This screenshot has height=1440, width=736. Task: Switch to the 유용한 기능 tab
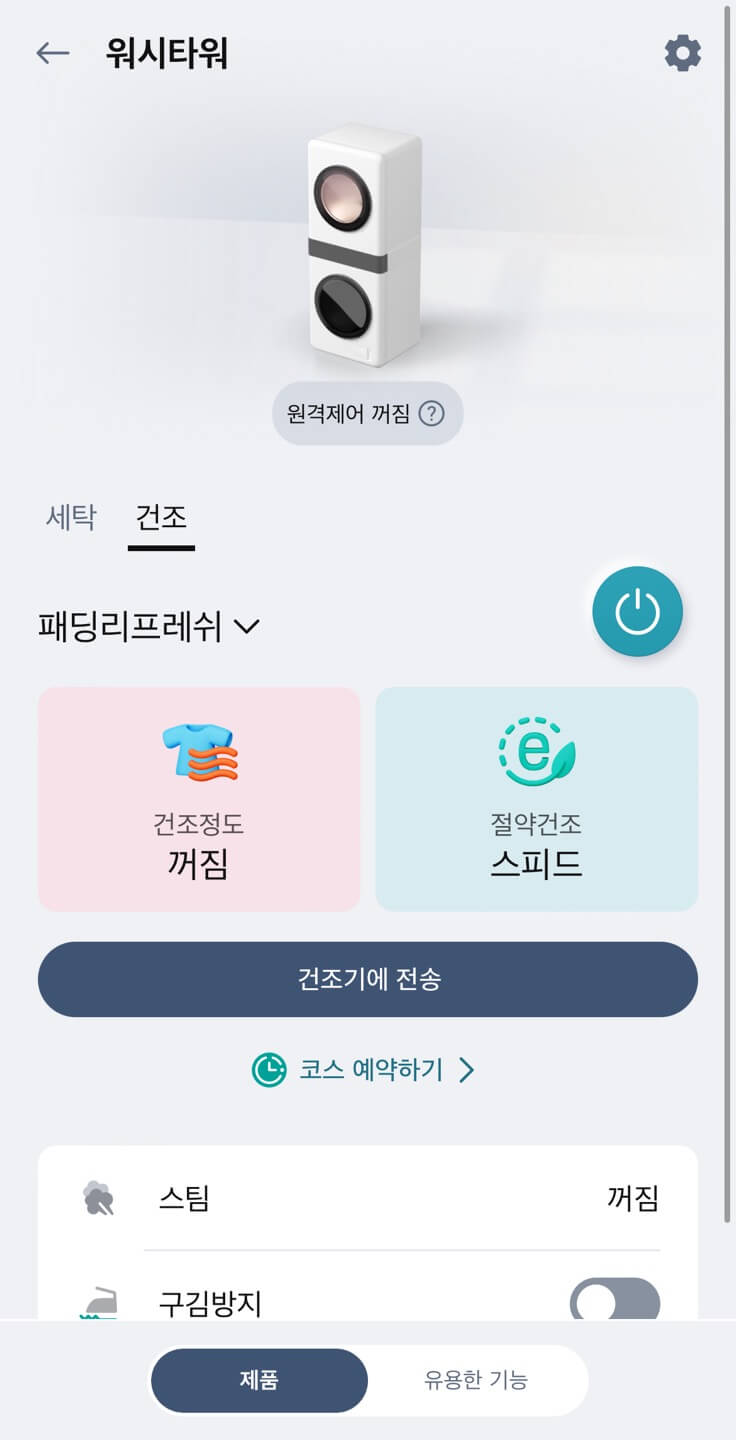point(475,1380)
